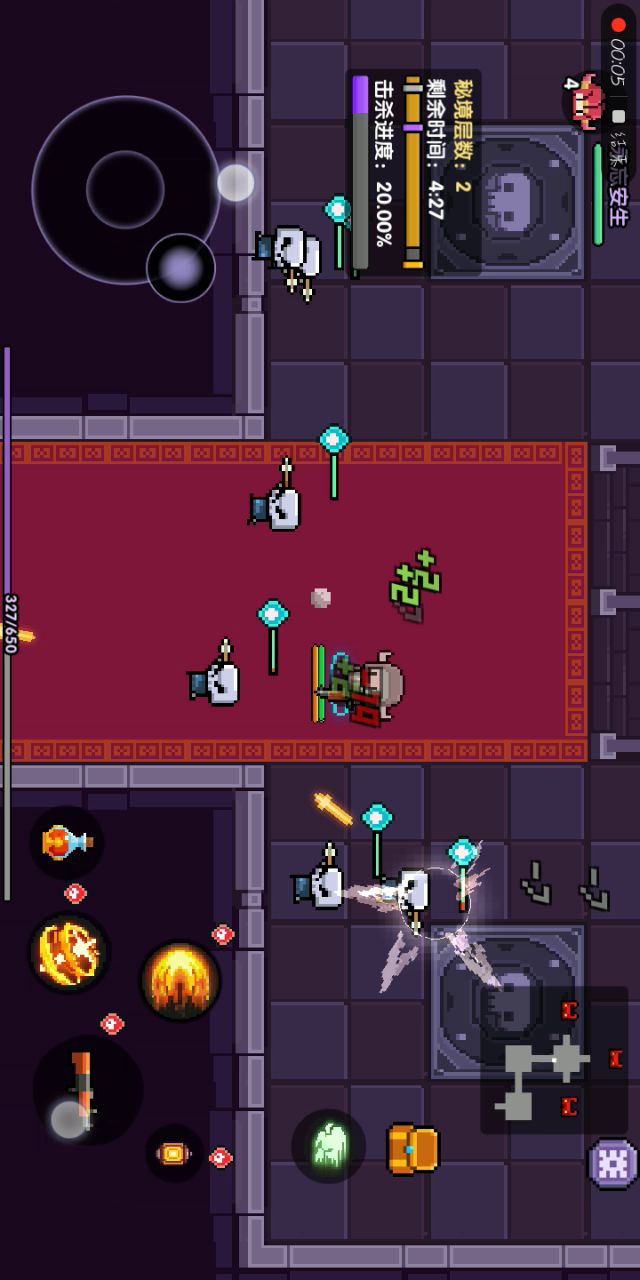
Task: Tap the virtual joystick pad
Action: (125, 190)
